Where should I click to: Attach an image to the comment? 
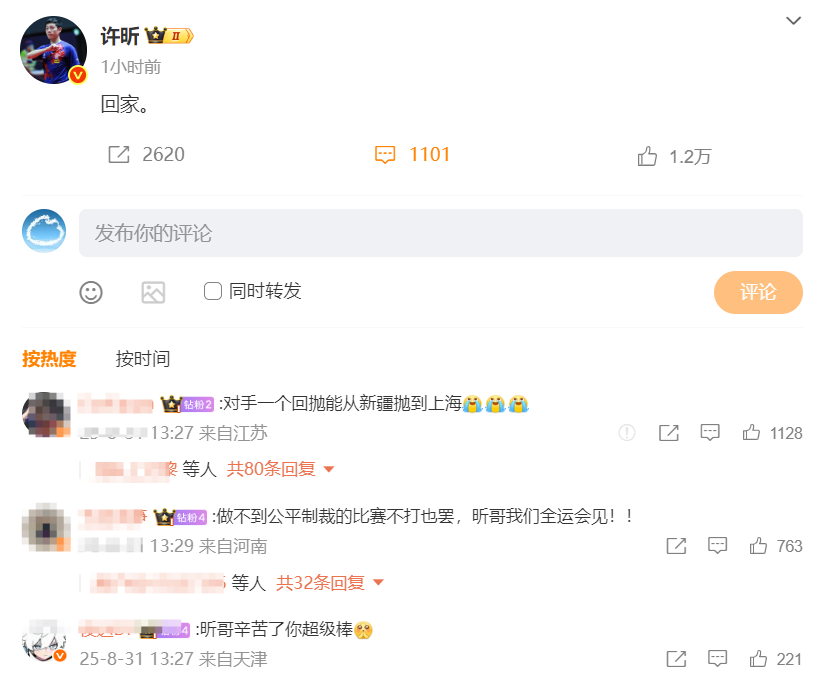coord(153,292)
